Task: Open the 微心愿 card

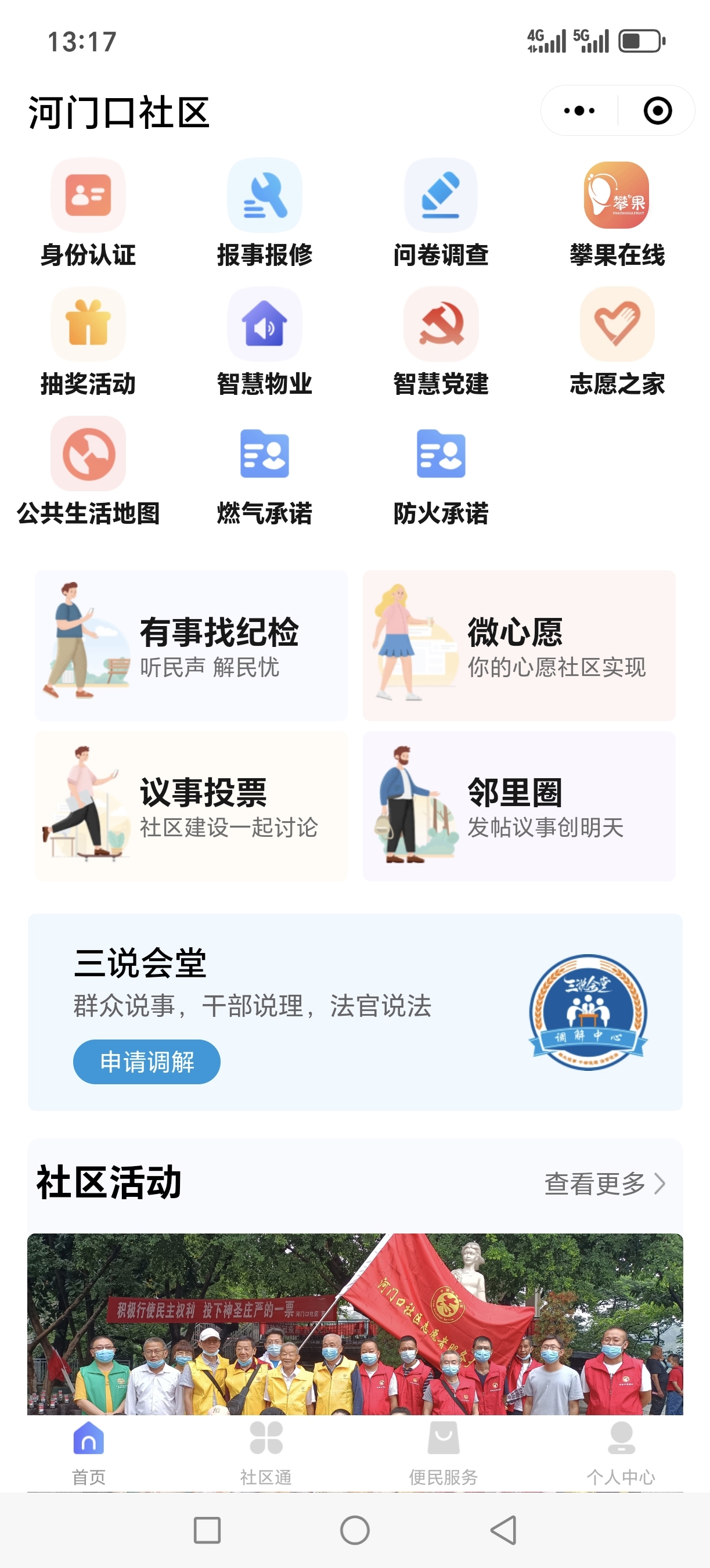Action: [519, 645]
